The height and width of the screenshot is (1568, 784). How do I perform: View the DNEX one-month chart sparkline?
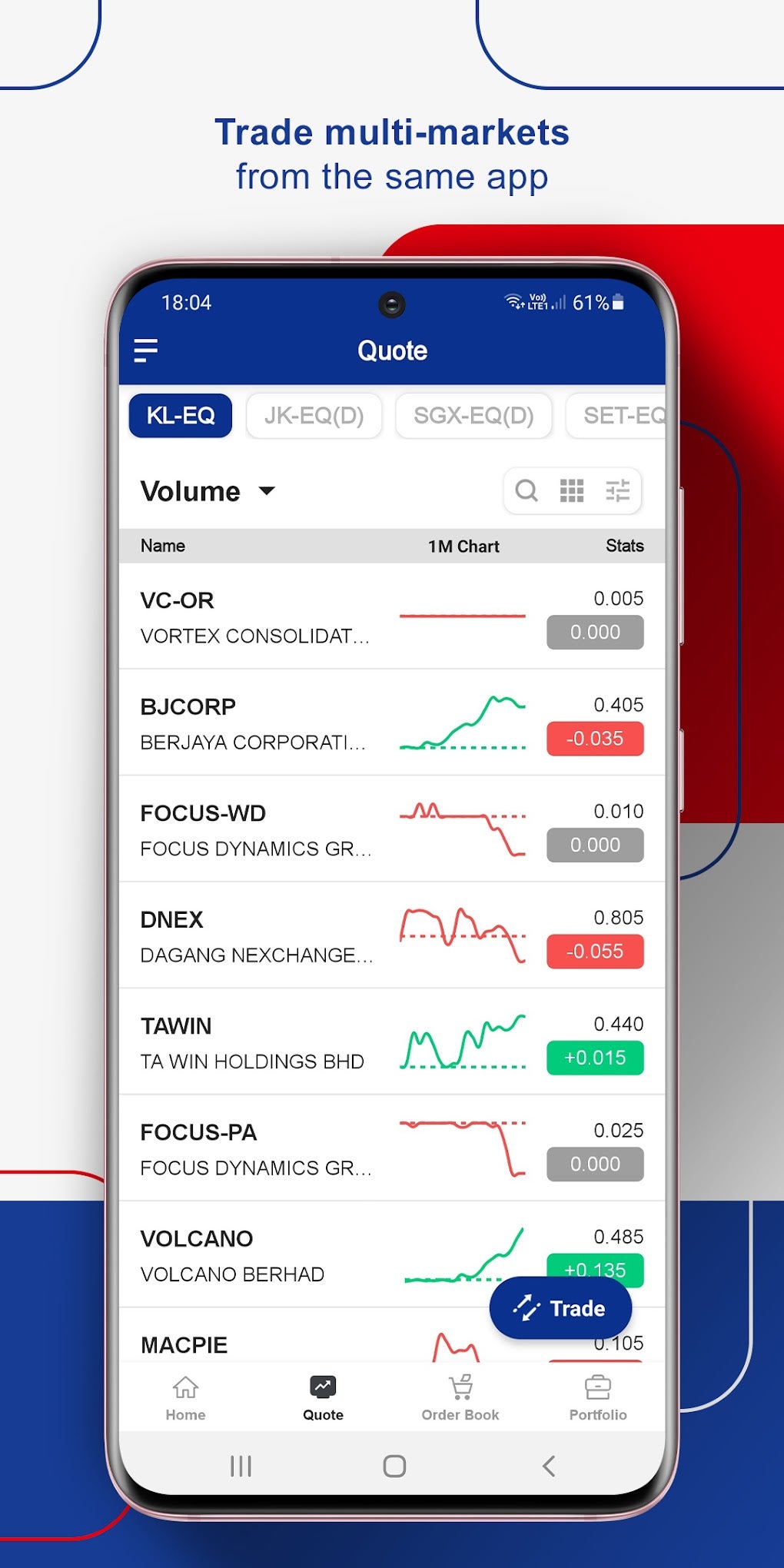[461, 934]
